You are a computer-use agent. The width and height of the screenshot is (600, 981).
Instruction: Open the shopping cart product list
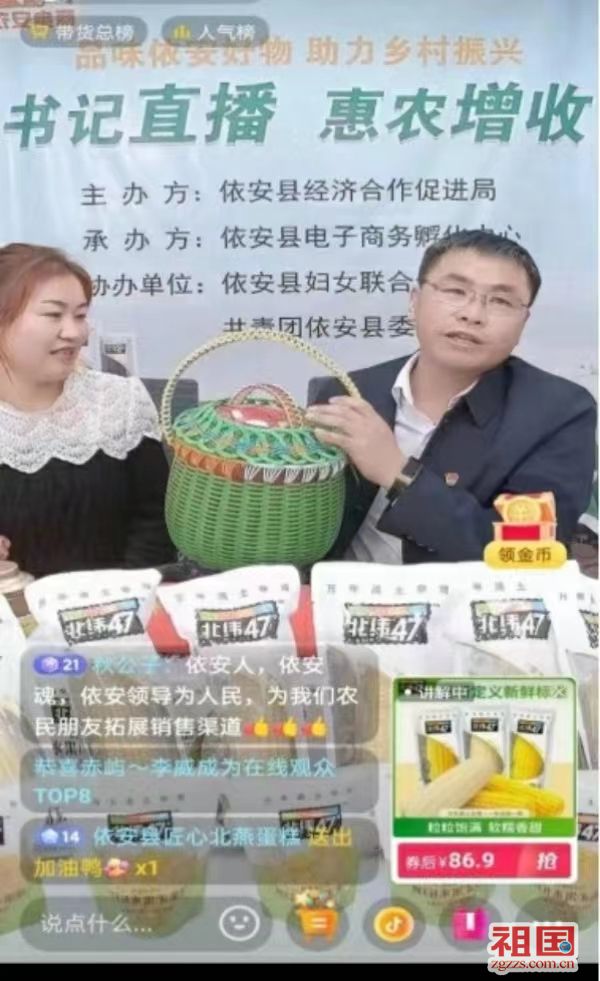(x=315, y=923)
